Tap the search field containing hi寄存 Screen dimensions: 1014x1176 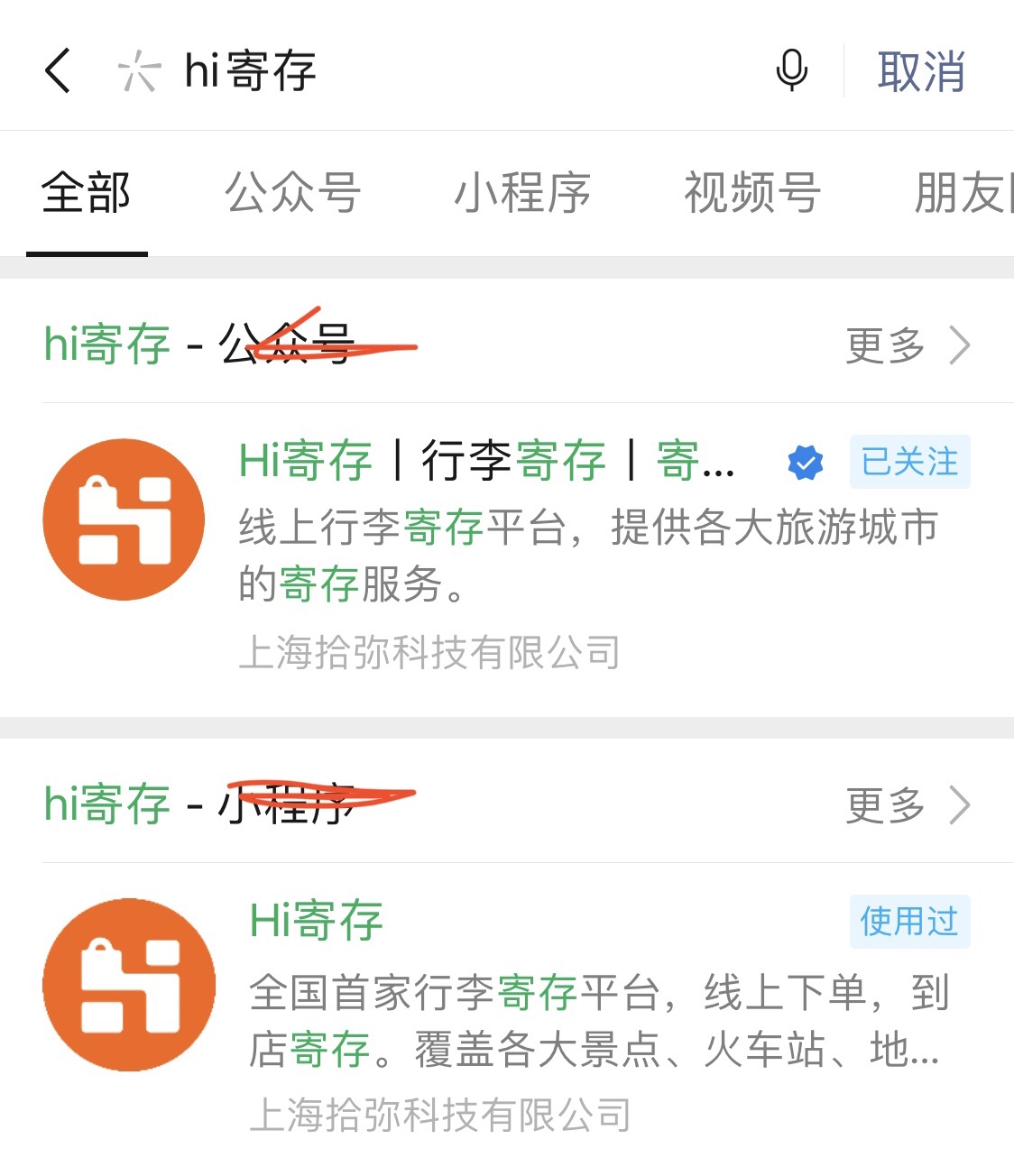click(451, 70)
